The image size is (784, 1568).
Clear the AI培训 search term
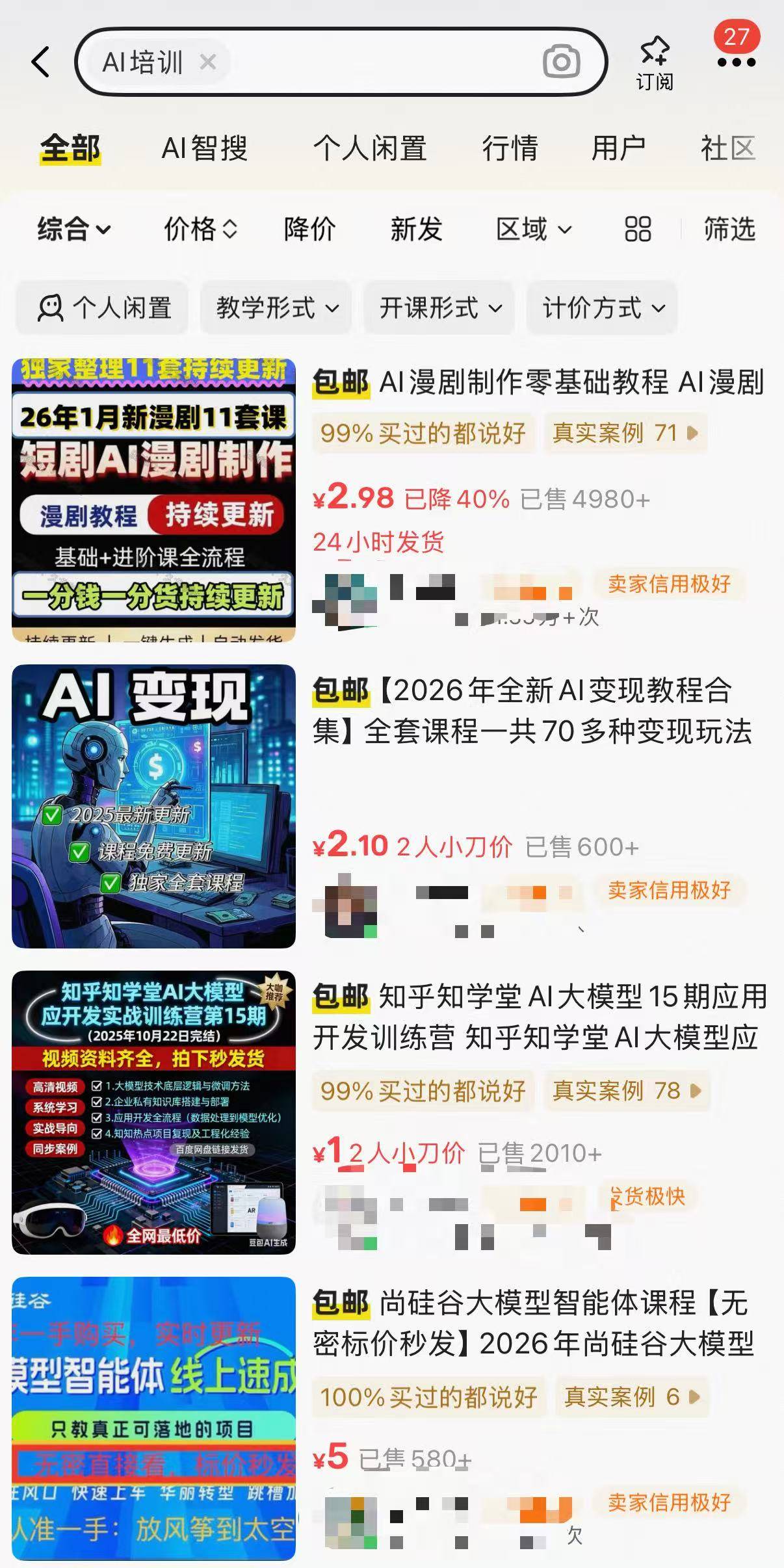[208, 62]
